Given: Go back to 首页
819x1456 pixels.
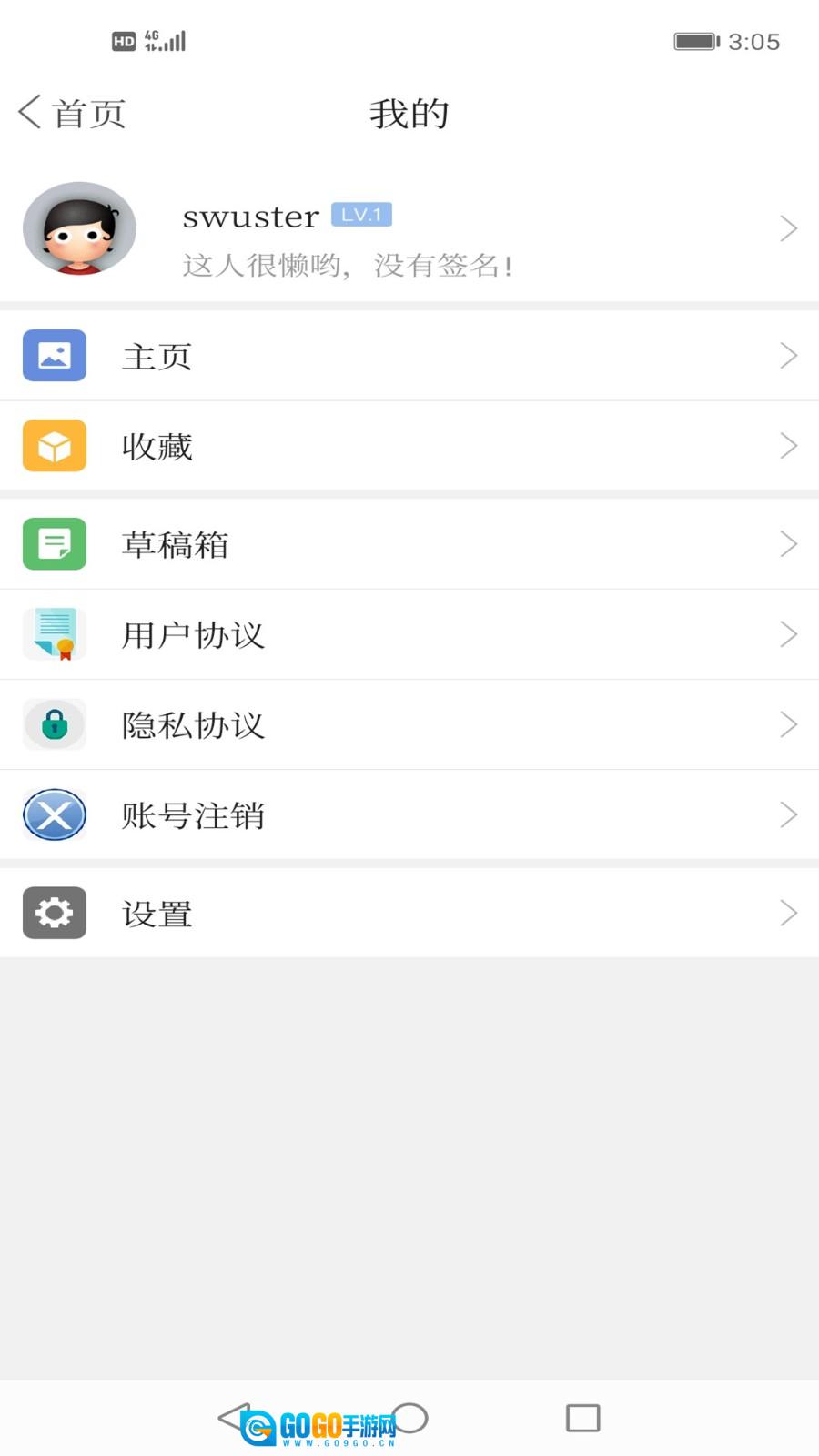Looking at the screenshot, I should click(x=71, y=114).
